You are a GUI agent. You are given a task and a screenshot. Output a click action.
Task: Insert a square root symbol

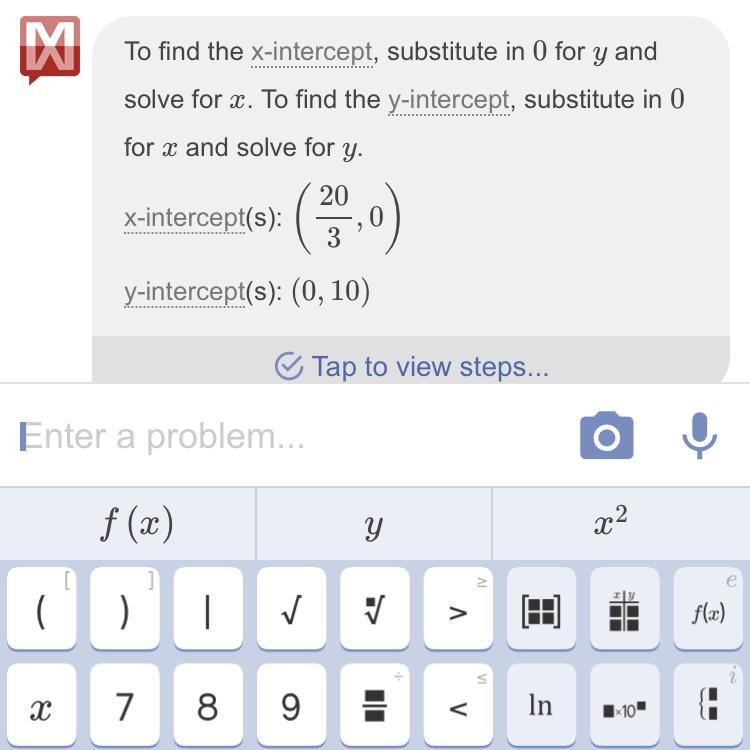(x=290, y=609)
